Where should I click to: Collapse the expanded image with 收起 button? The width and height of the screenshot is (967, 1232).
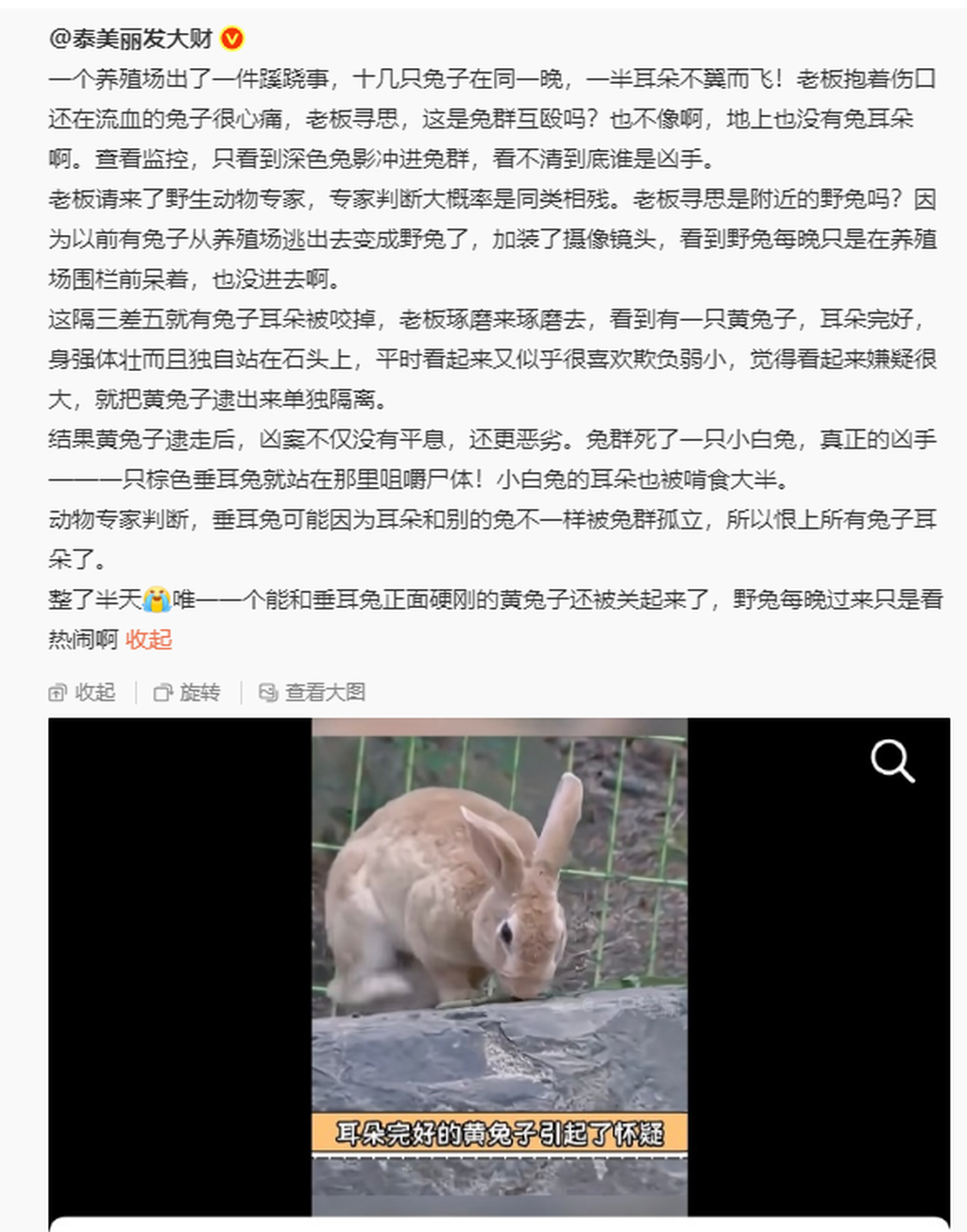[x=82, y=692]
